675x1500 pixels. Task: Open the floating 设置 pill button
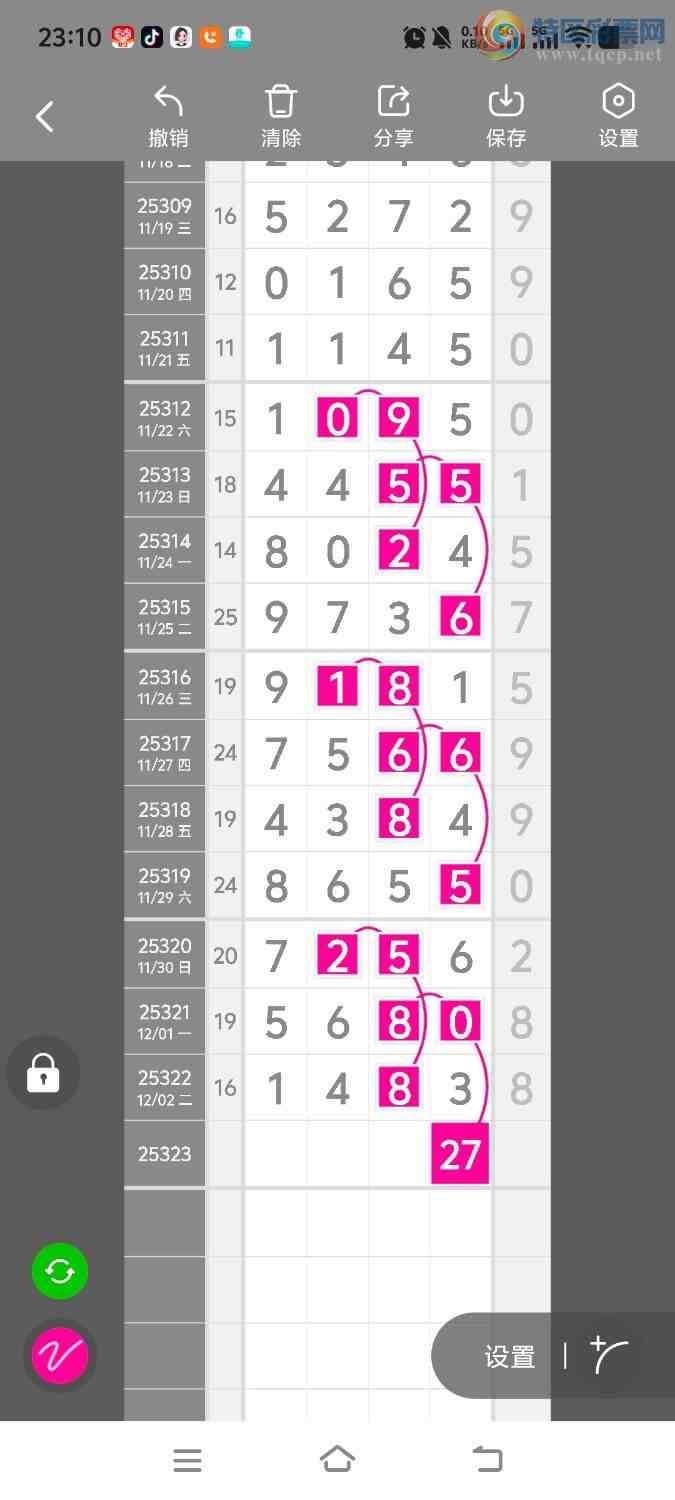pyautogui.click(x=510, y=1356)
